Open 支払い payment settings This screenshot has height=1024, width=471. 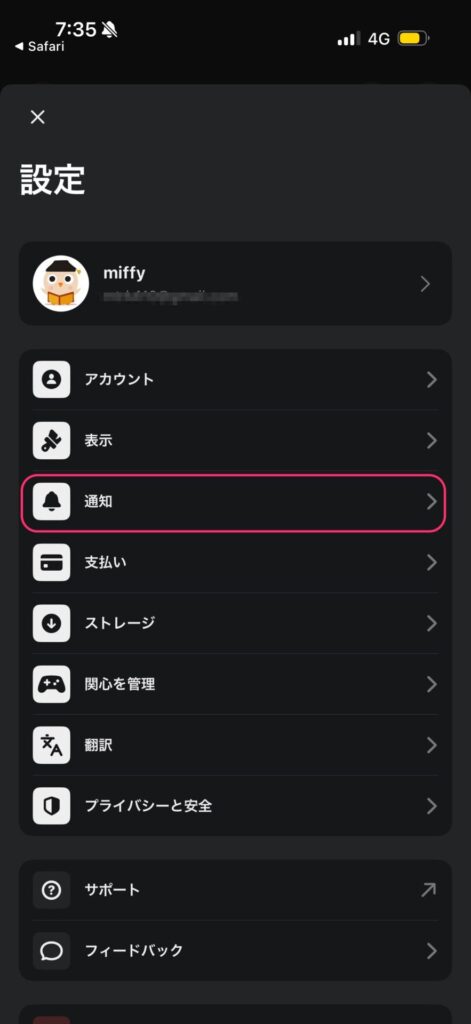pyautogui.click(x=235, y=562)
